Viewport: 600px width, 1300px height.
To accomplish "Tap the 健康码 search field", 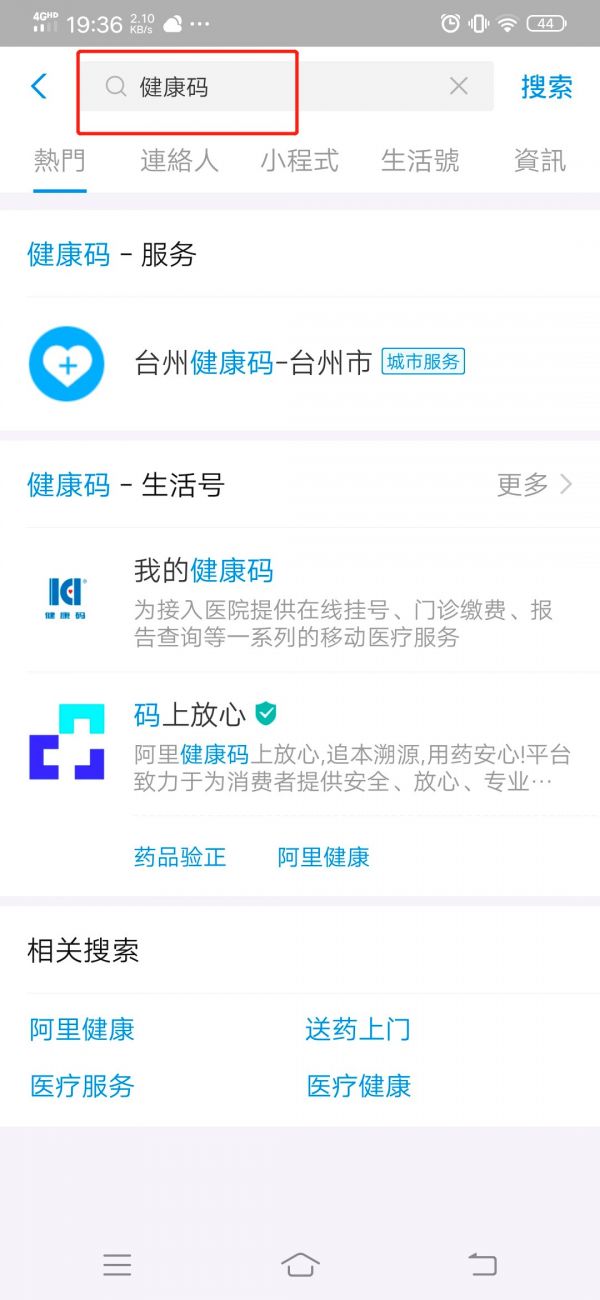I will (280, 87).
